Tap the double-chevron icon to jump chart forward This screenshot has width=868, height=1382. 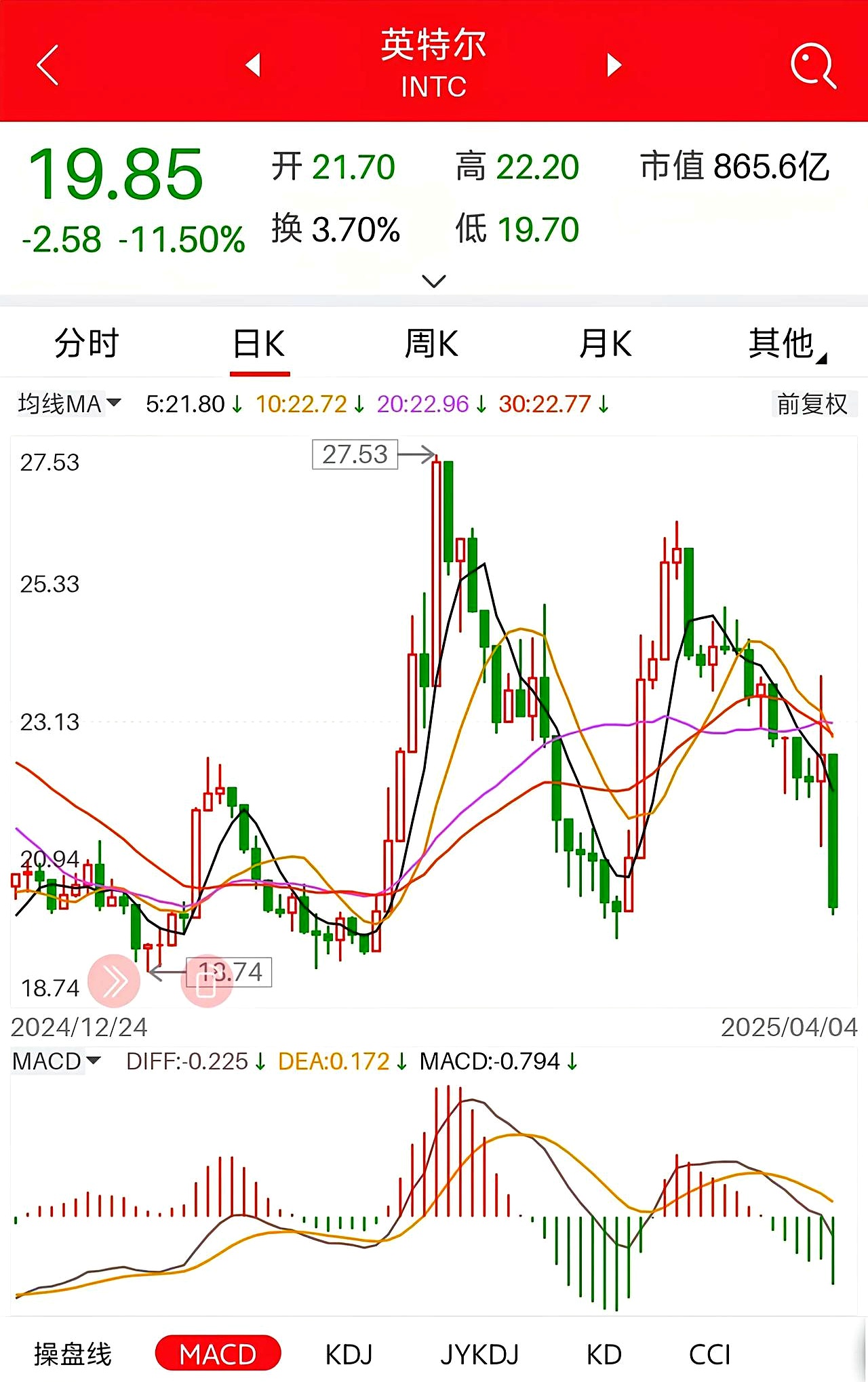(x=114, y=981)
